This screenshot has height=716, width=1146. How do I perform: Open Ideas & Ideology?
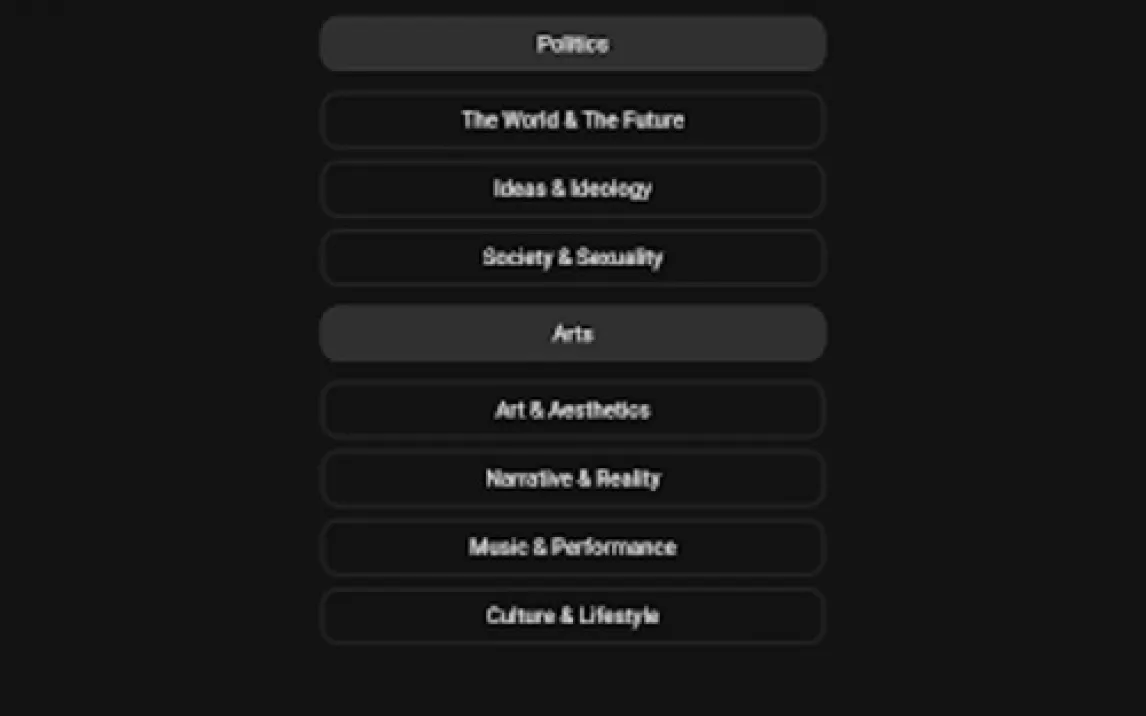(x=572, y=189)
